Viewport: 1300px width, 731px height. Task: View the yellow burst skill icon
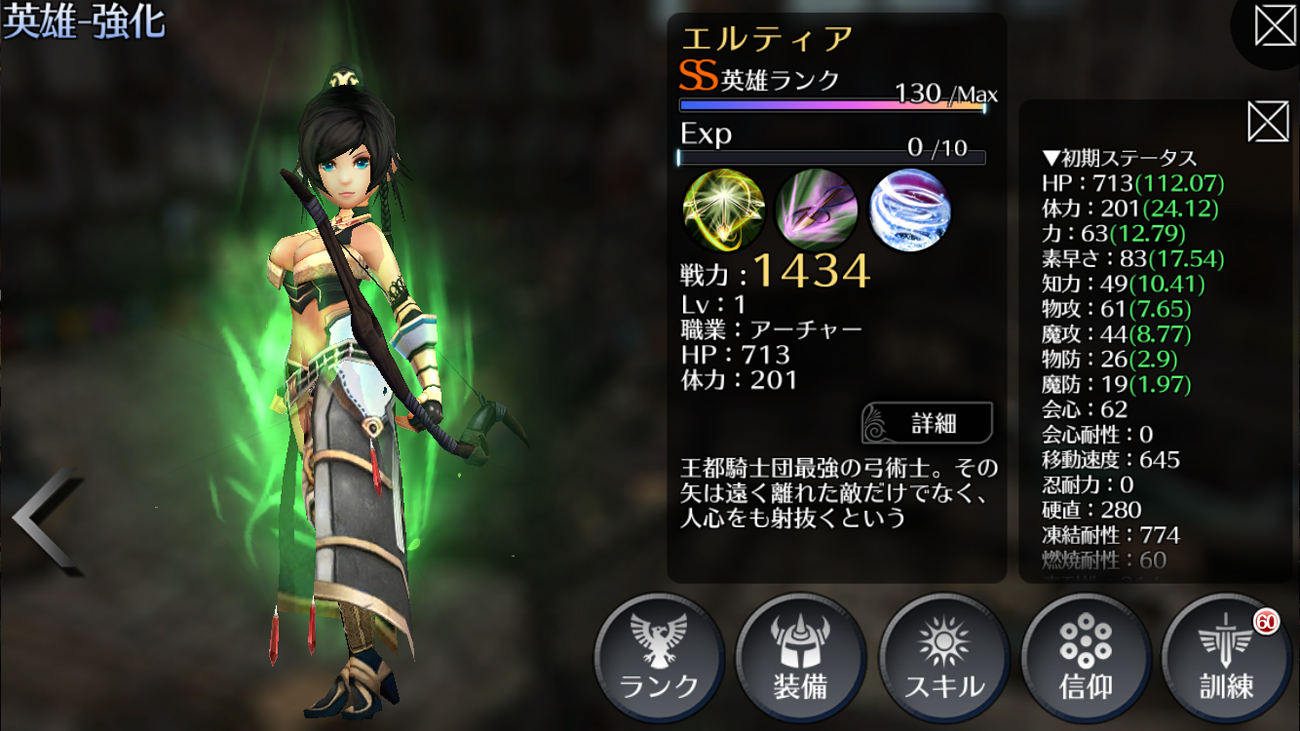coord(723,210)
